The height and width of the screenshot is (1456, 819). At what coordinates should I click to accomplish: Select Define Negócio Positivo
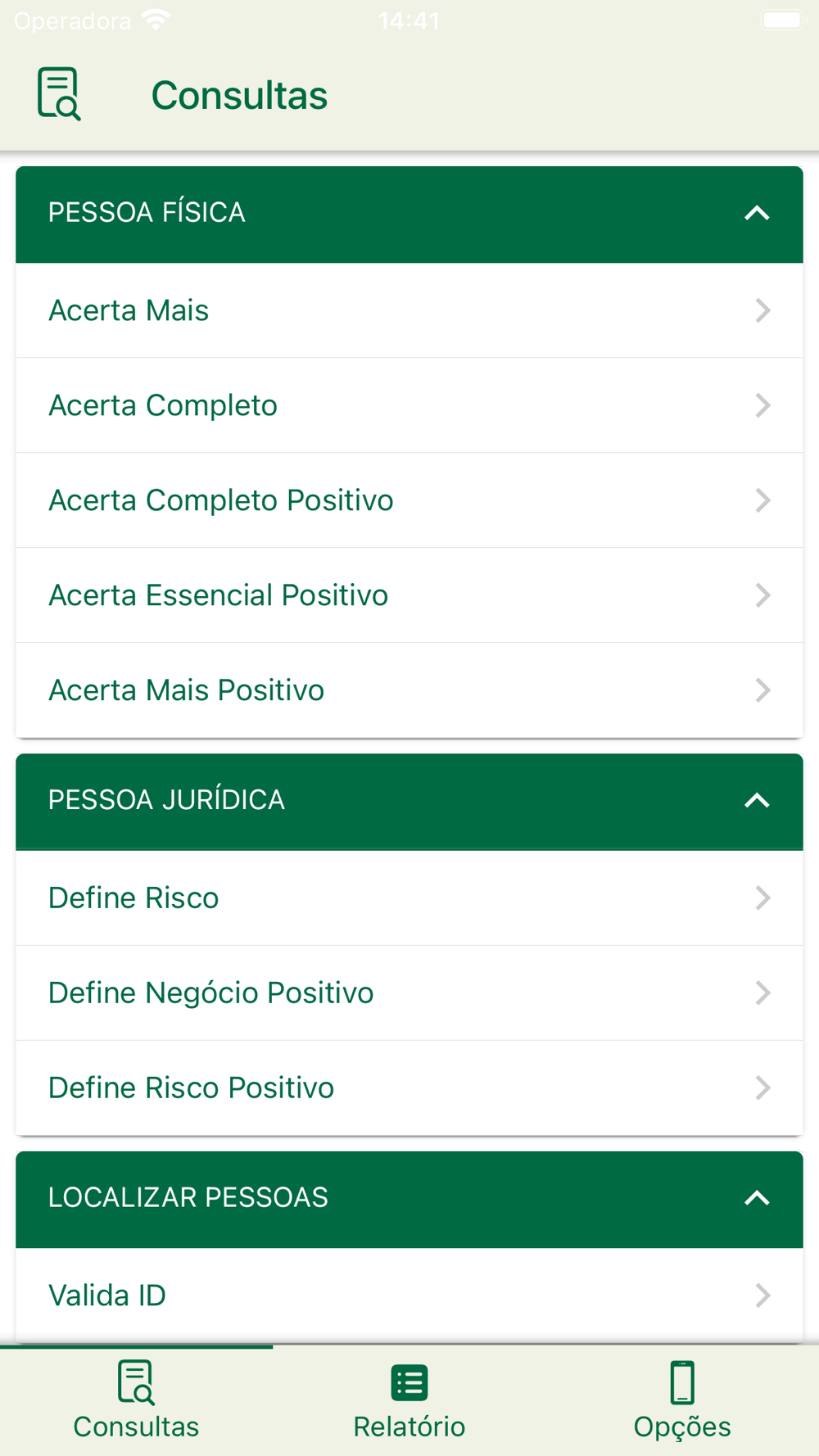pos(409,993)
